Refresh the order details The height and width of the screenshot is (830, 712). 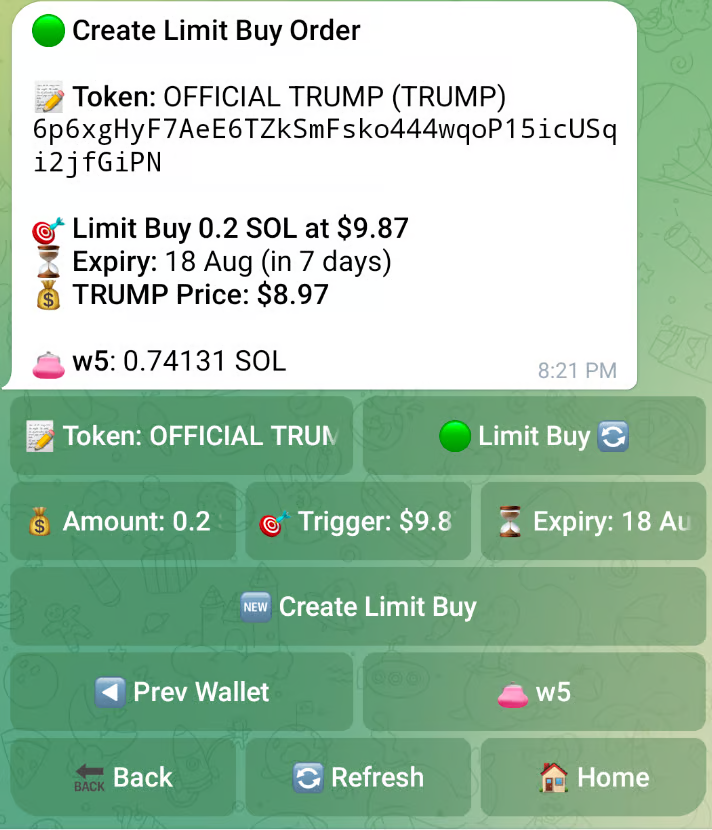[357, 777]
